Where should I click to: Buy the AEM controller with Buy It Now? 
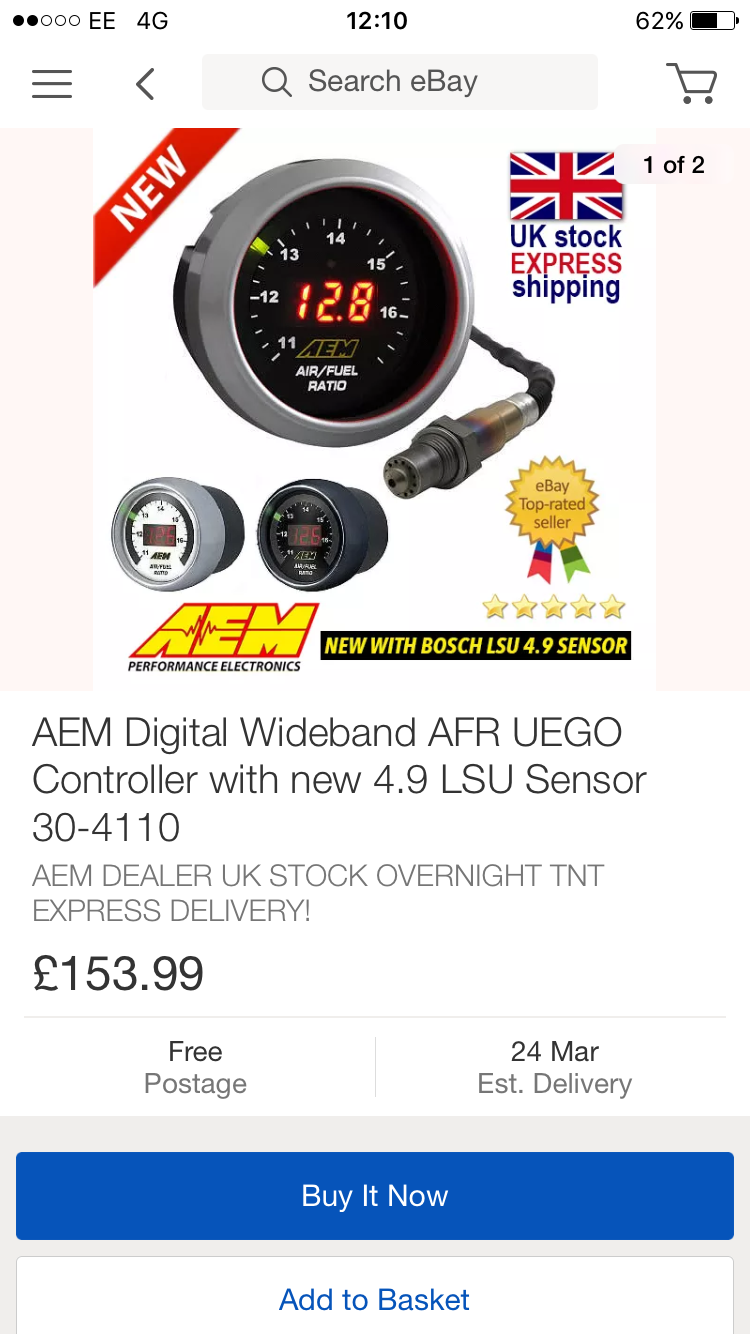(x=375, y=1196)
